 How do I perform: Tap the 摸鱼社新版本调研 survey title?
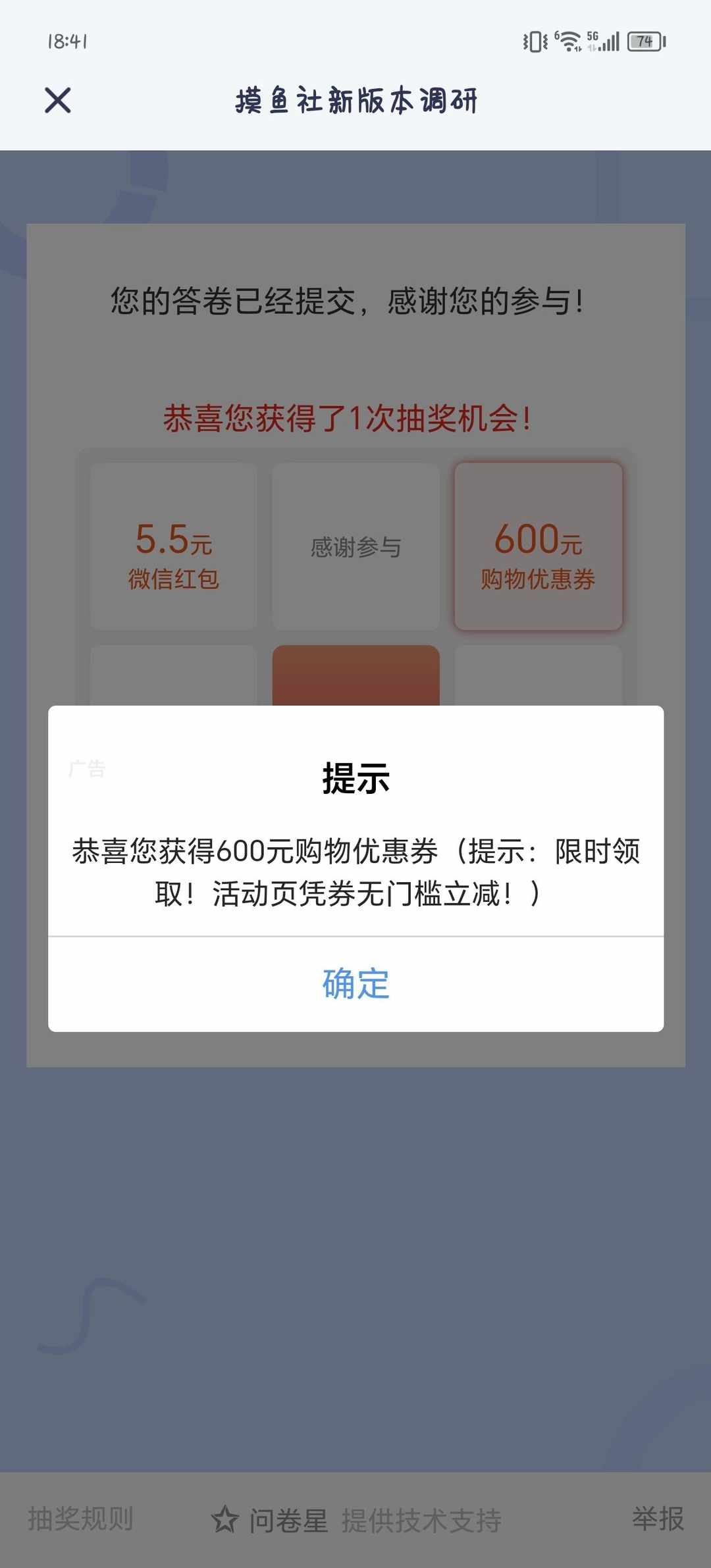[x=355, y=99]
